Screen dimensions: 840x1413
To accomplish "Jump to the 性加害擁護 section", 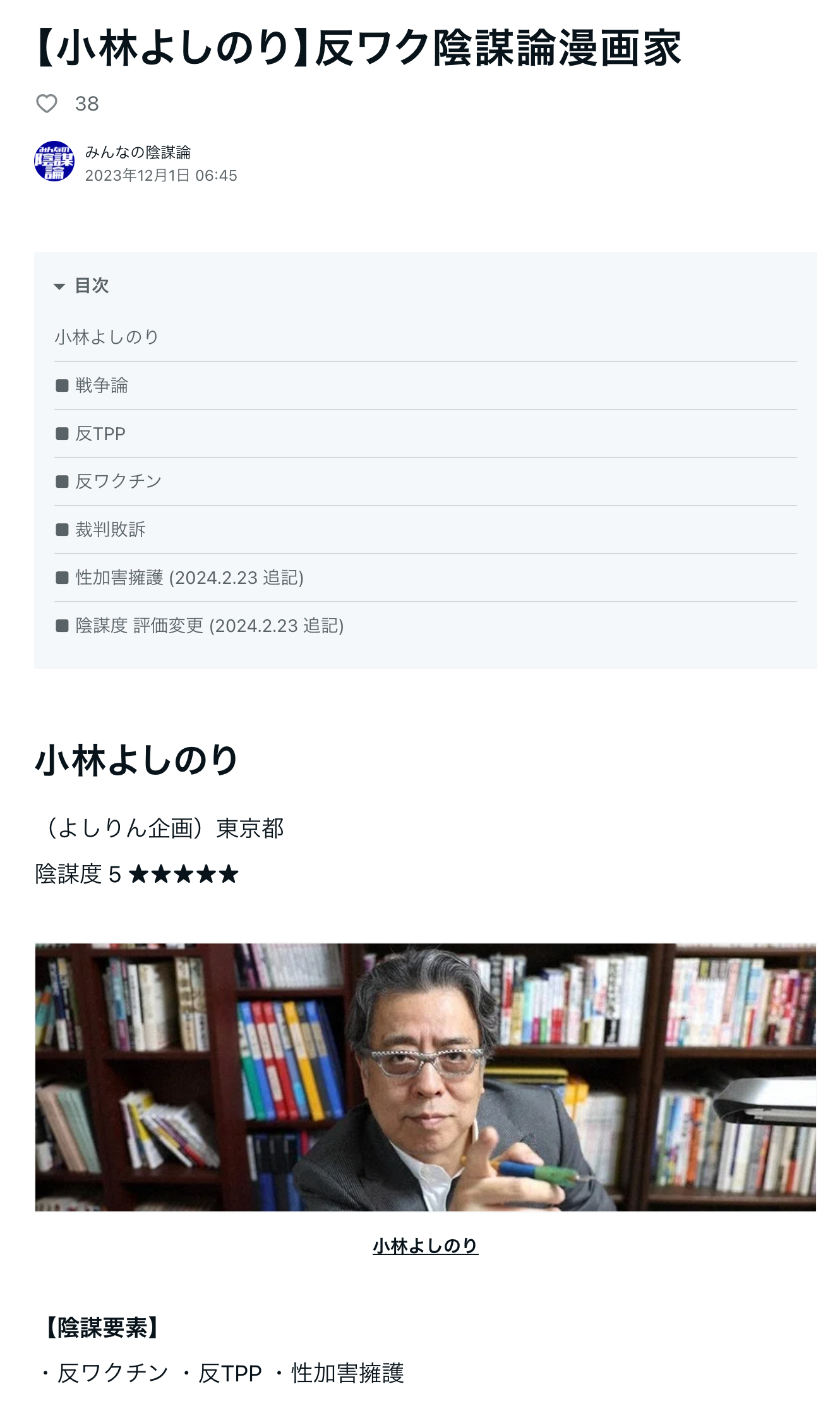I will (x=189, y=578).
